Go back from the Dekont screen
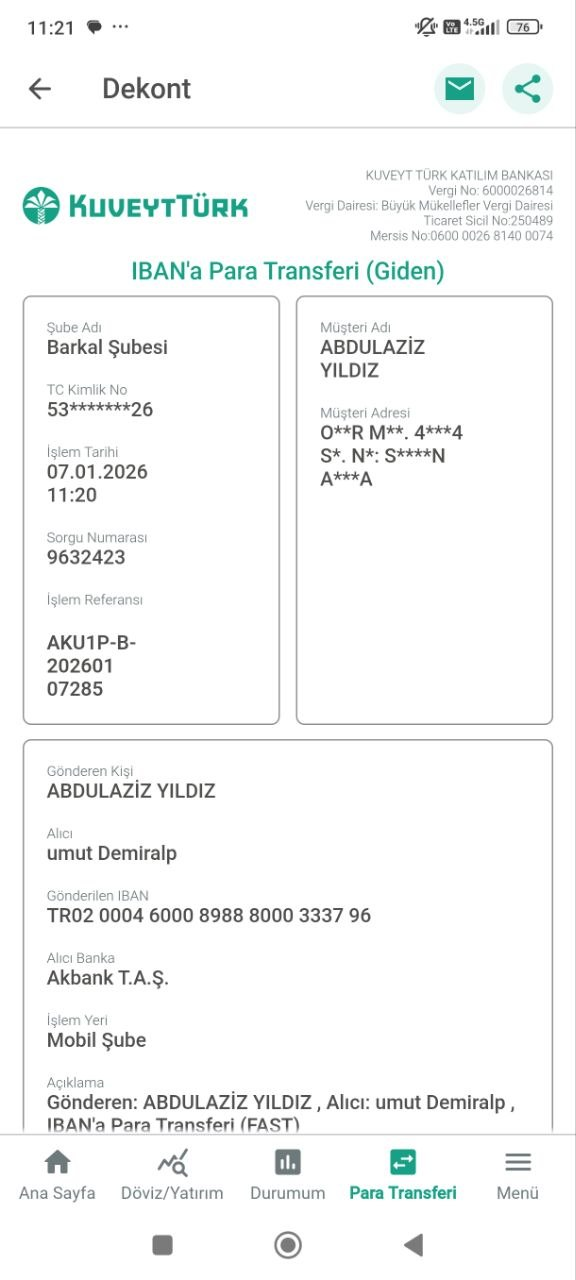The width and height of the screenshot is (576, 1280). point(39,89)
